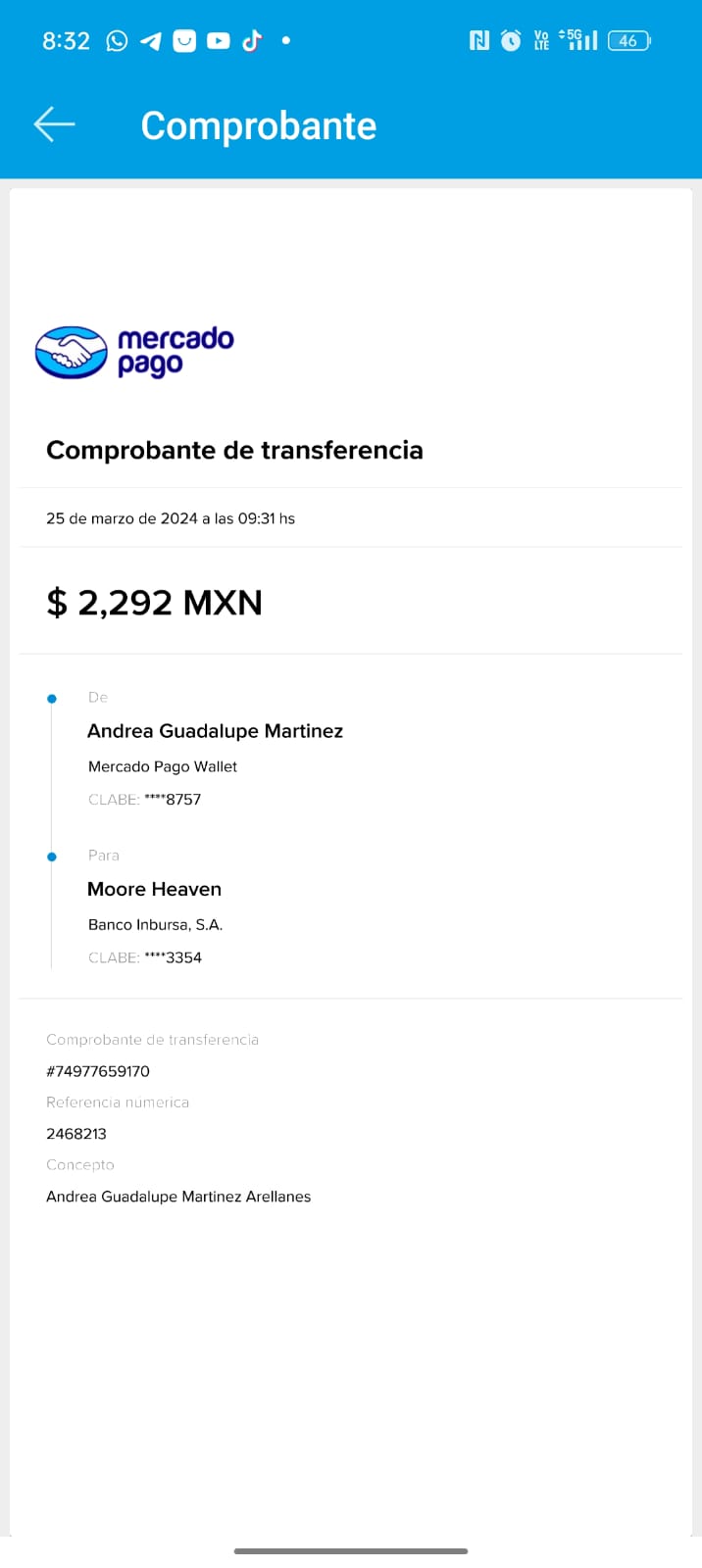This screenshot has width=702, height=1568.
Task: Go back using the top-left arrow
Action: pyautogui.click(x=54, y=124)
